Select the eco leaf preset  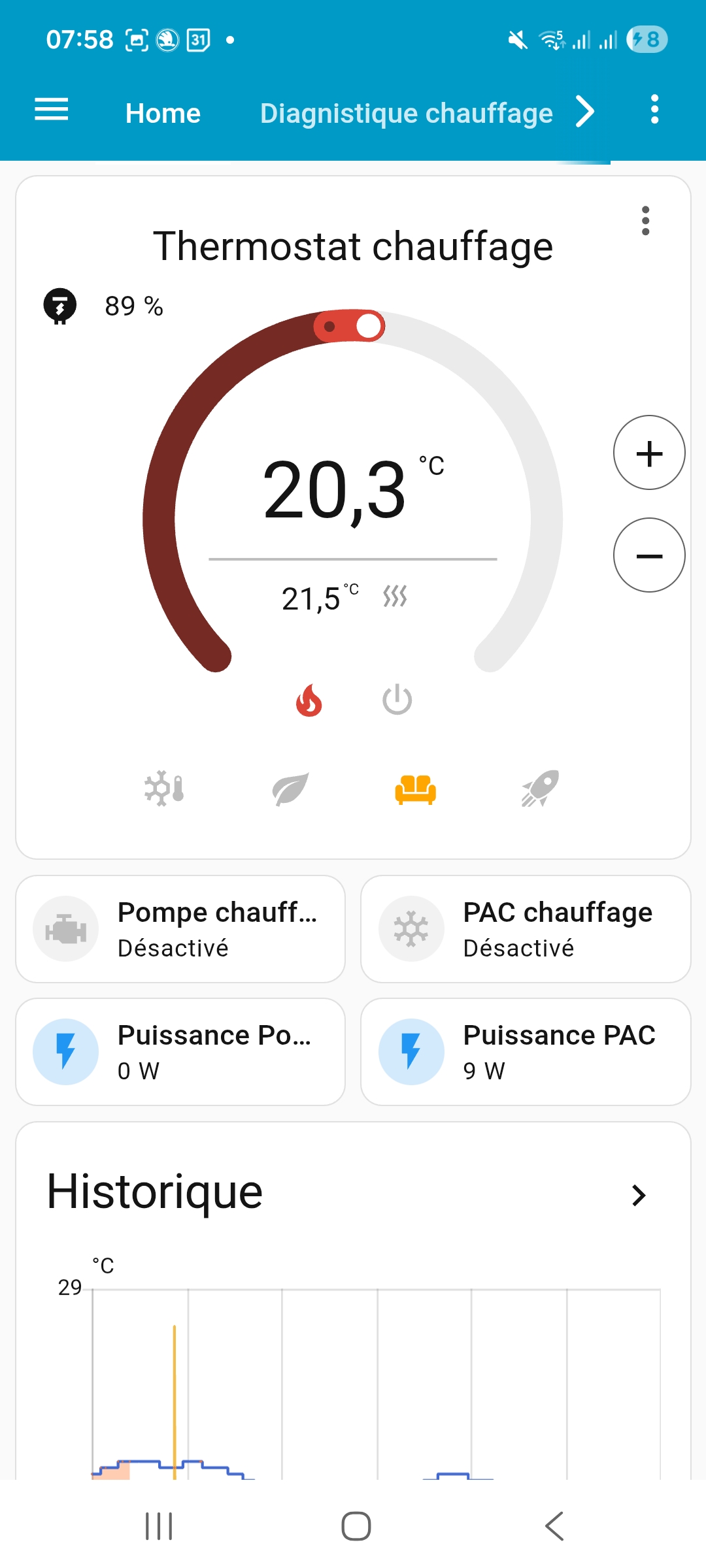coord(290,789)
